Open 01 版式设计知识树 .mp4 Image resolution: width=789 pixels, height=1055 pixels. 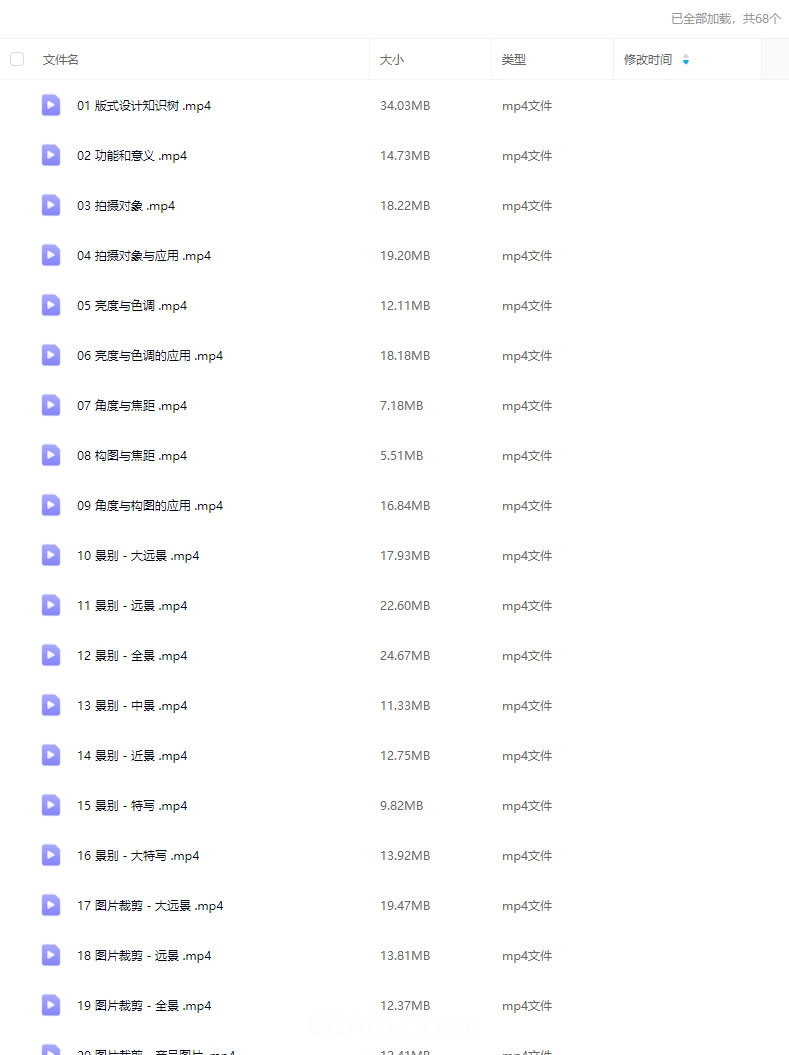(144, 106)
